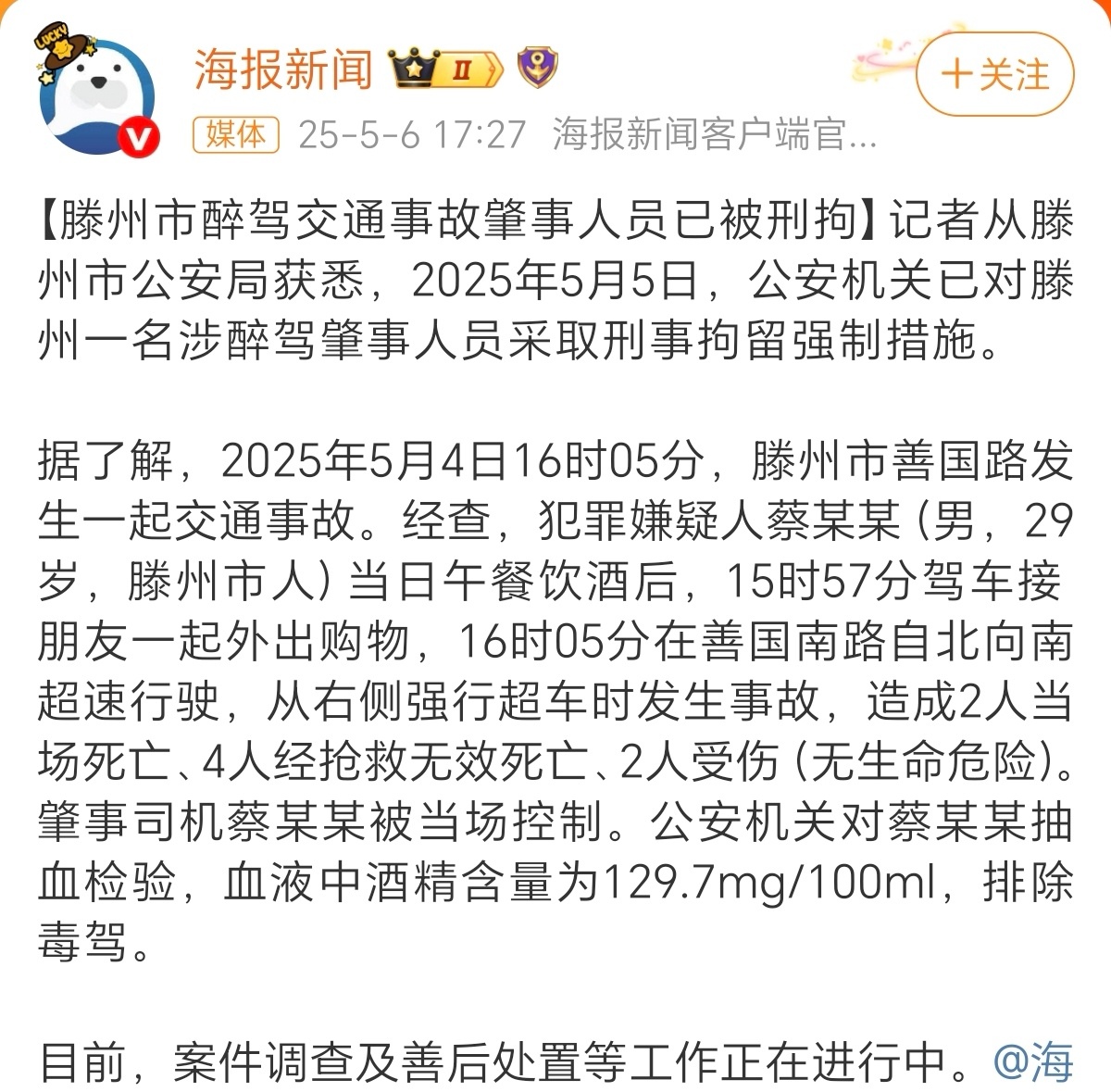The image size is (1111, 1092).
Task: Open the 海报新闻 account name
Action: tap(282, 70)
